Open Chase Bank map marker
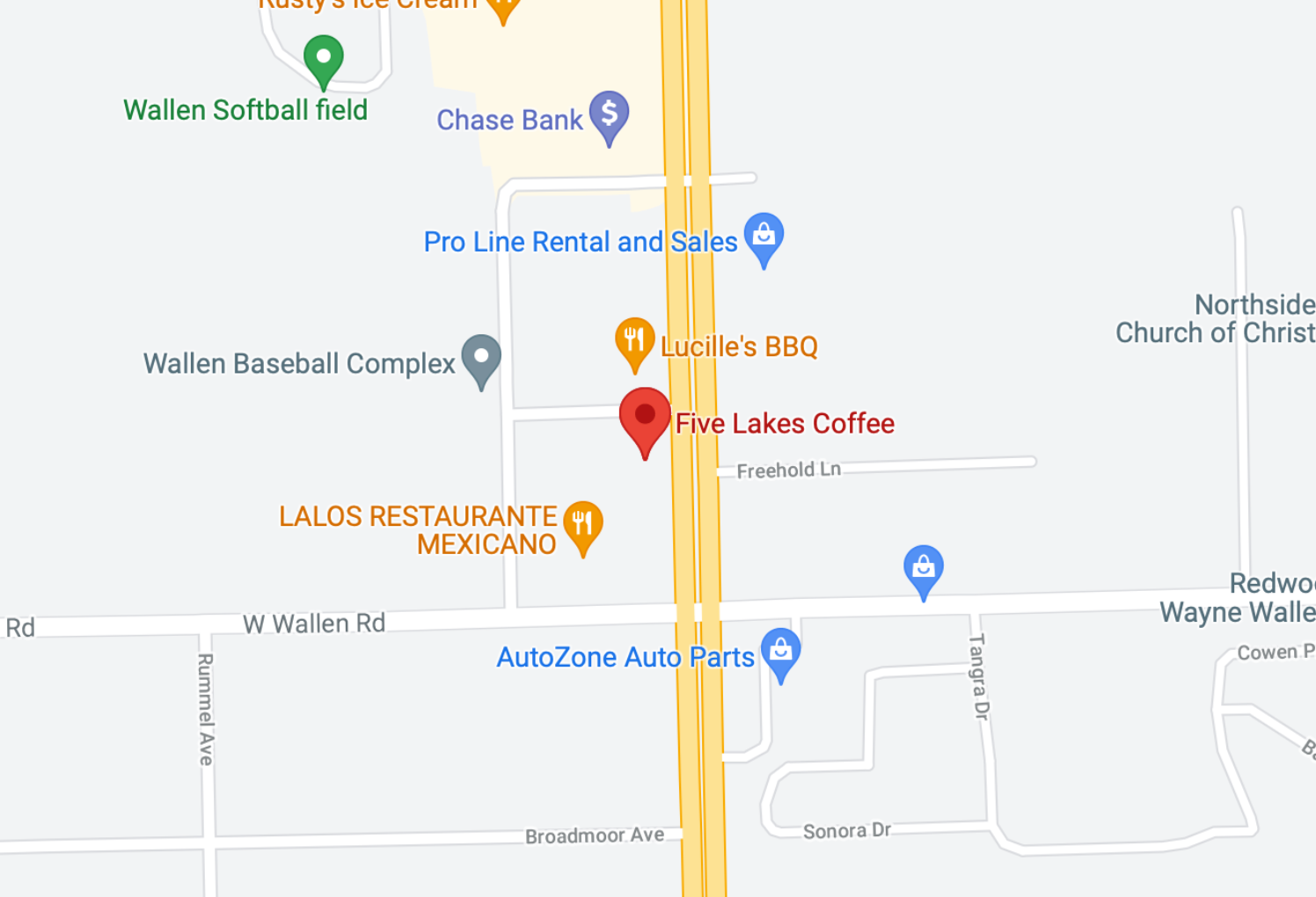Image resolution: width=1316 pixels, height=897 pixels. click(x=609, y=113)
